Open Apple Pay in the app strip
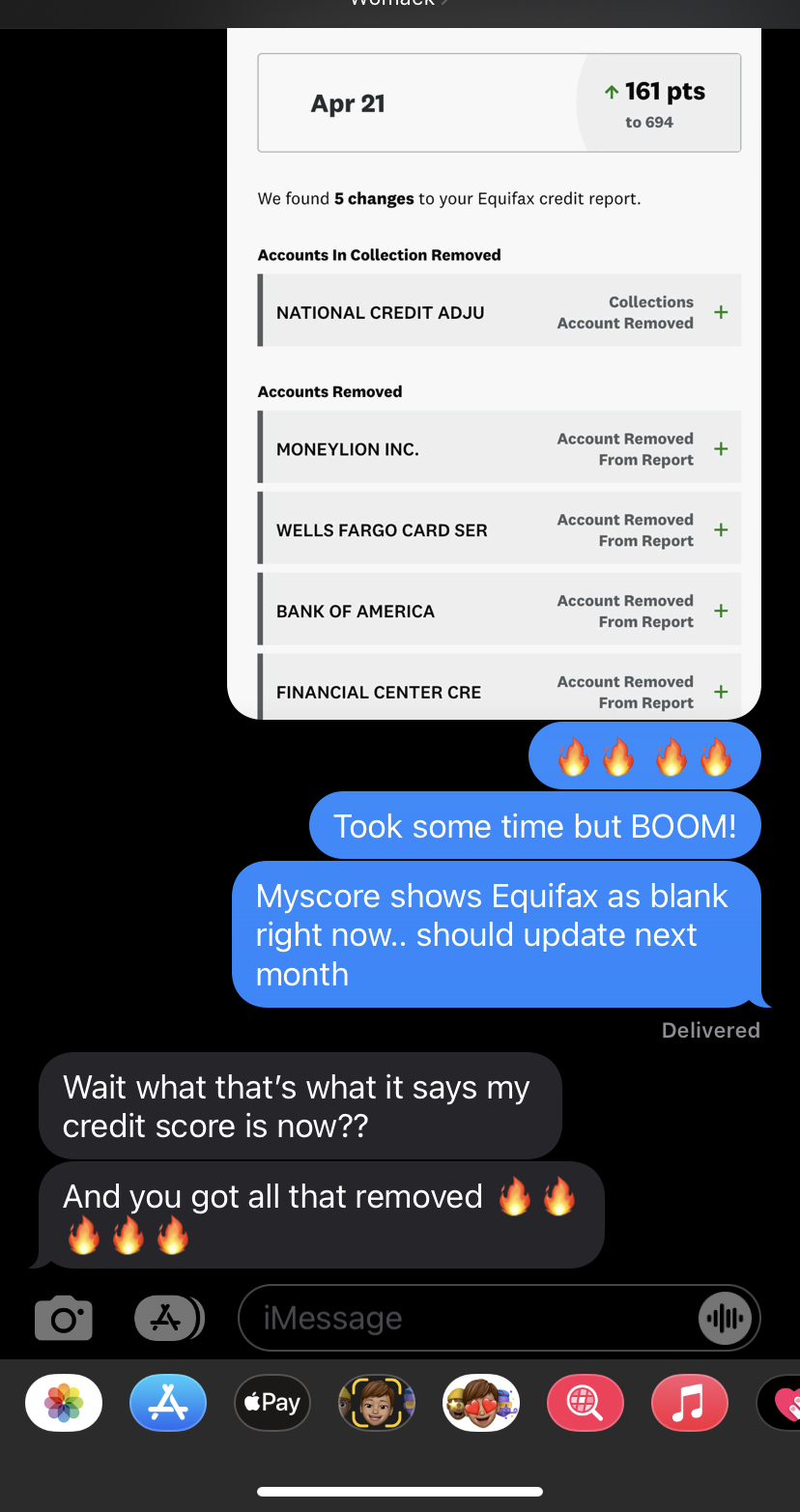Screen dimensions: 800x1512 [272, 1402]
